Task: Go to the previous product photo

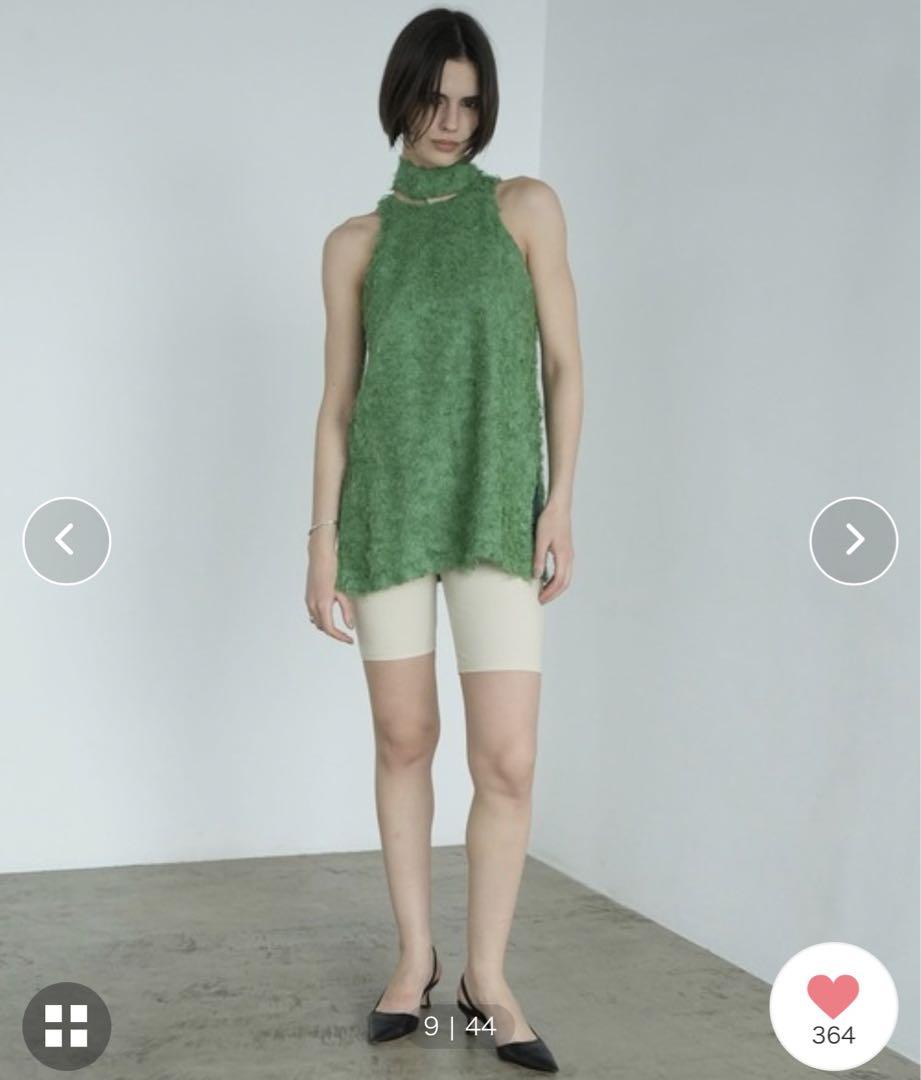Action: [66, 541]
